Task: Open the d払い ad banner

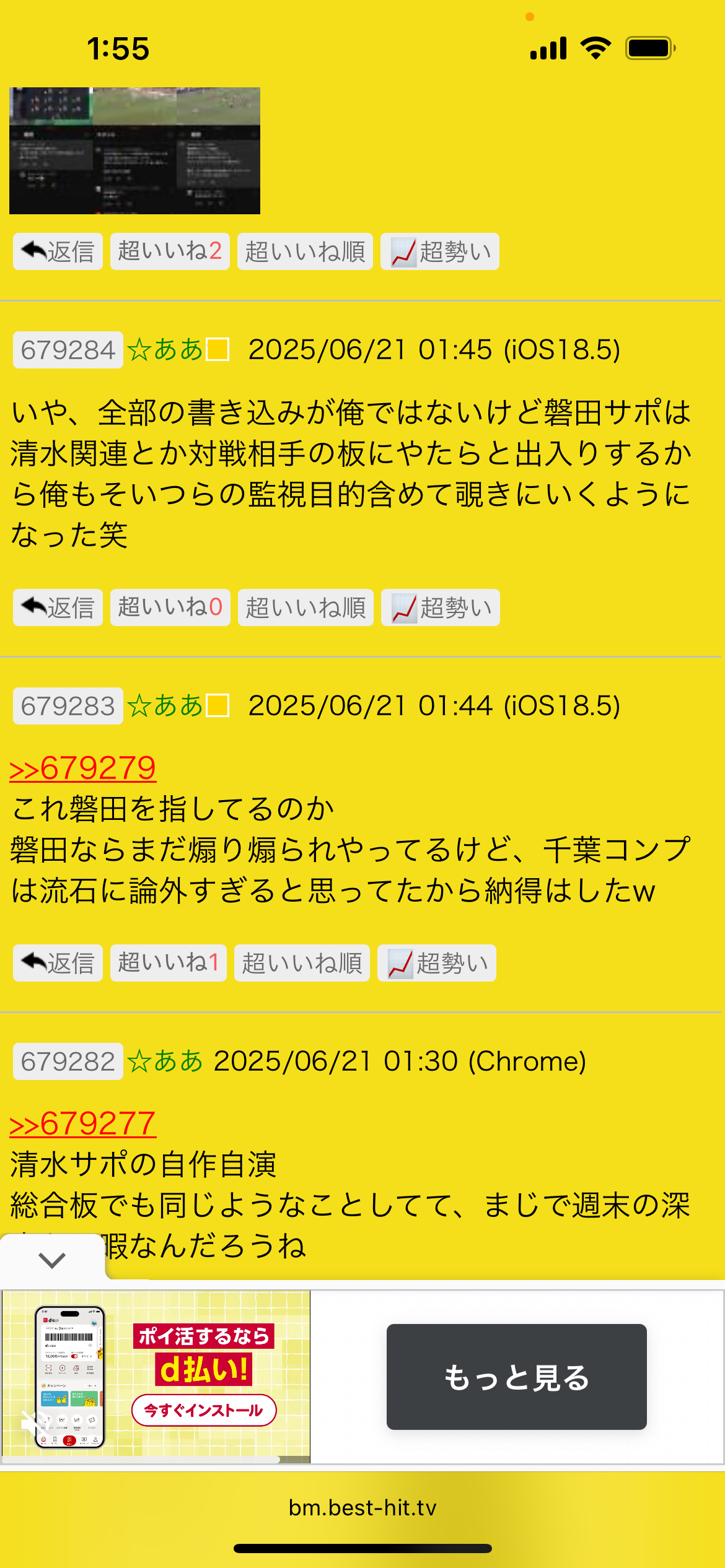Action: 156,1377
